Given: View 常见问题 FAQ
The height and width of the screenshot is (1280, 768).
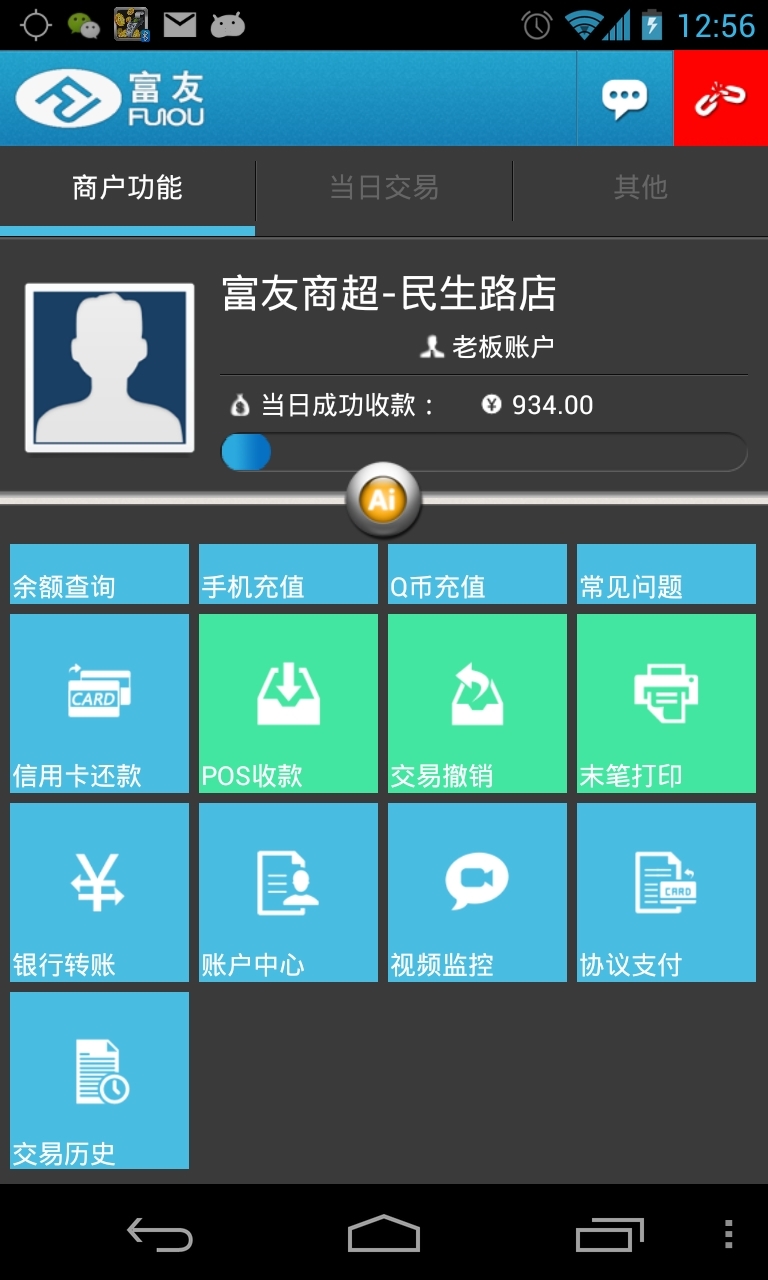Looking at the screenshot, I should [x=666, y=575].
